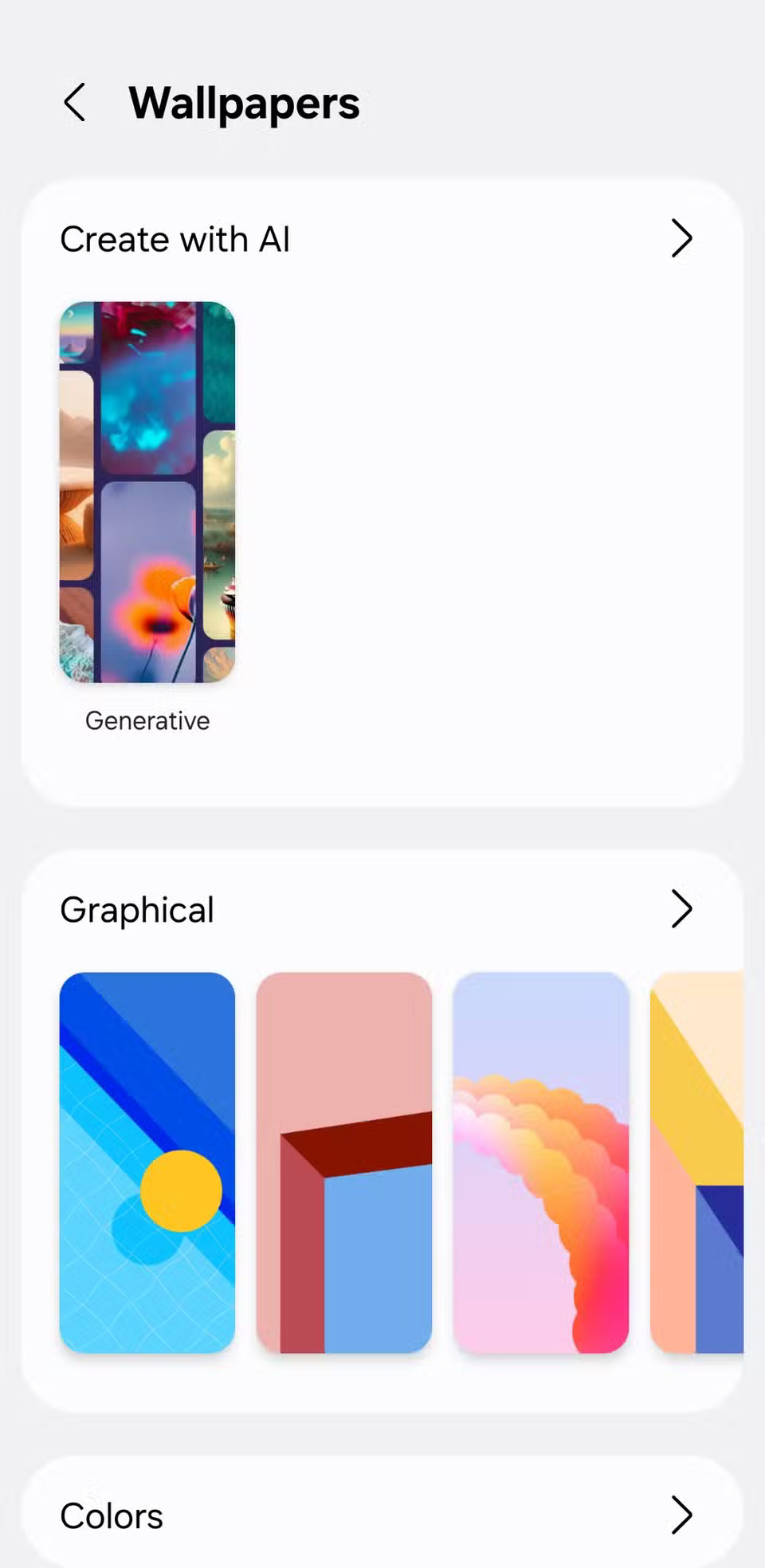This screenshot has height=1568, width=765.
Task: Select the blue pool wallpaper thumbnail
Action: 147,1162
